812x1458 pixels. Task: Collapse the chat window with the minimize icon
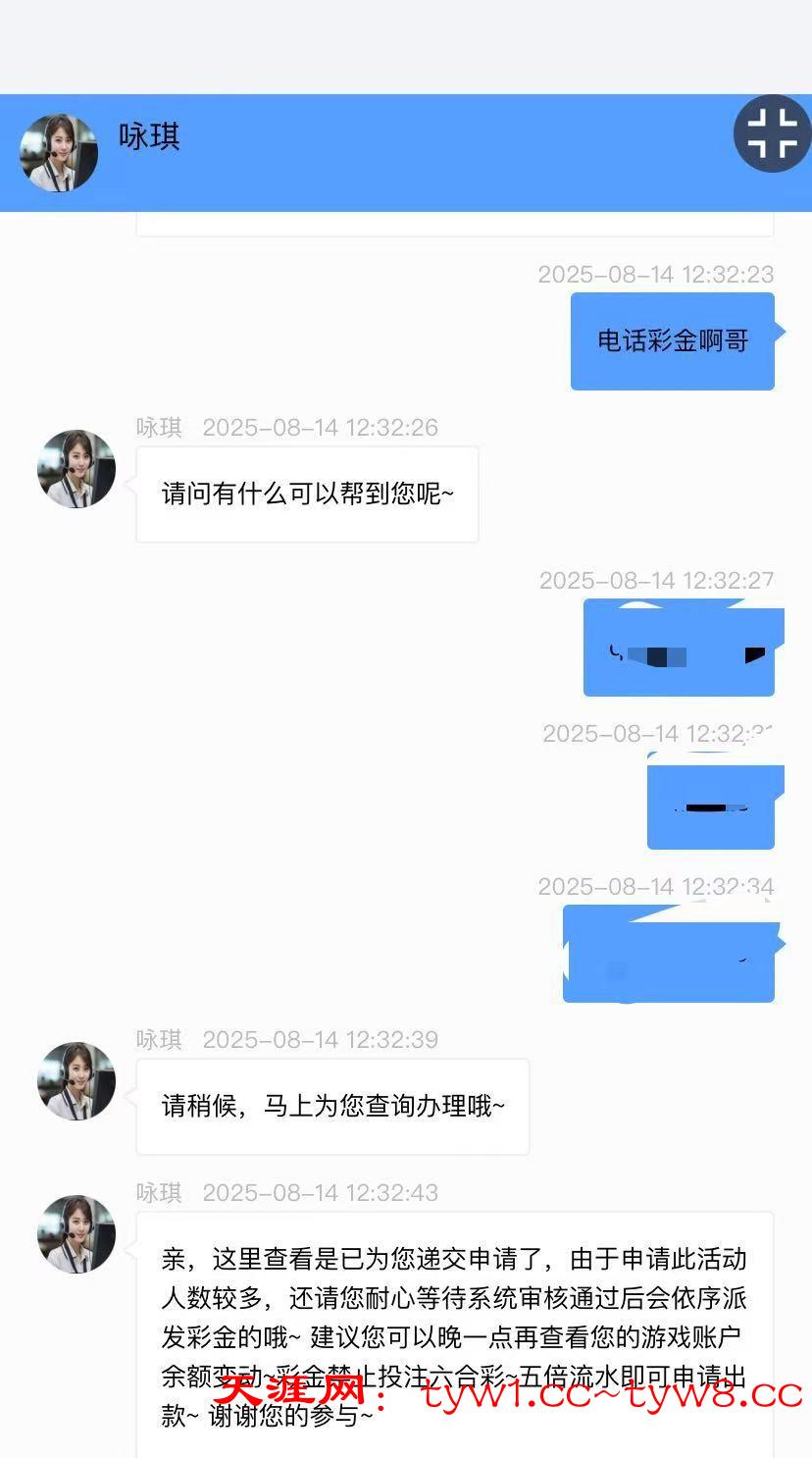(772, 134)
